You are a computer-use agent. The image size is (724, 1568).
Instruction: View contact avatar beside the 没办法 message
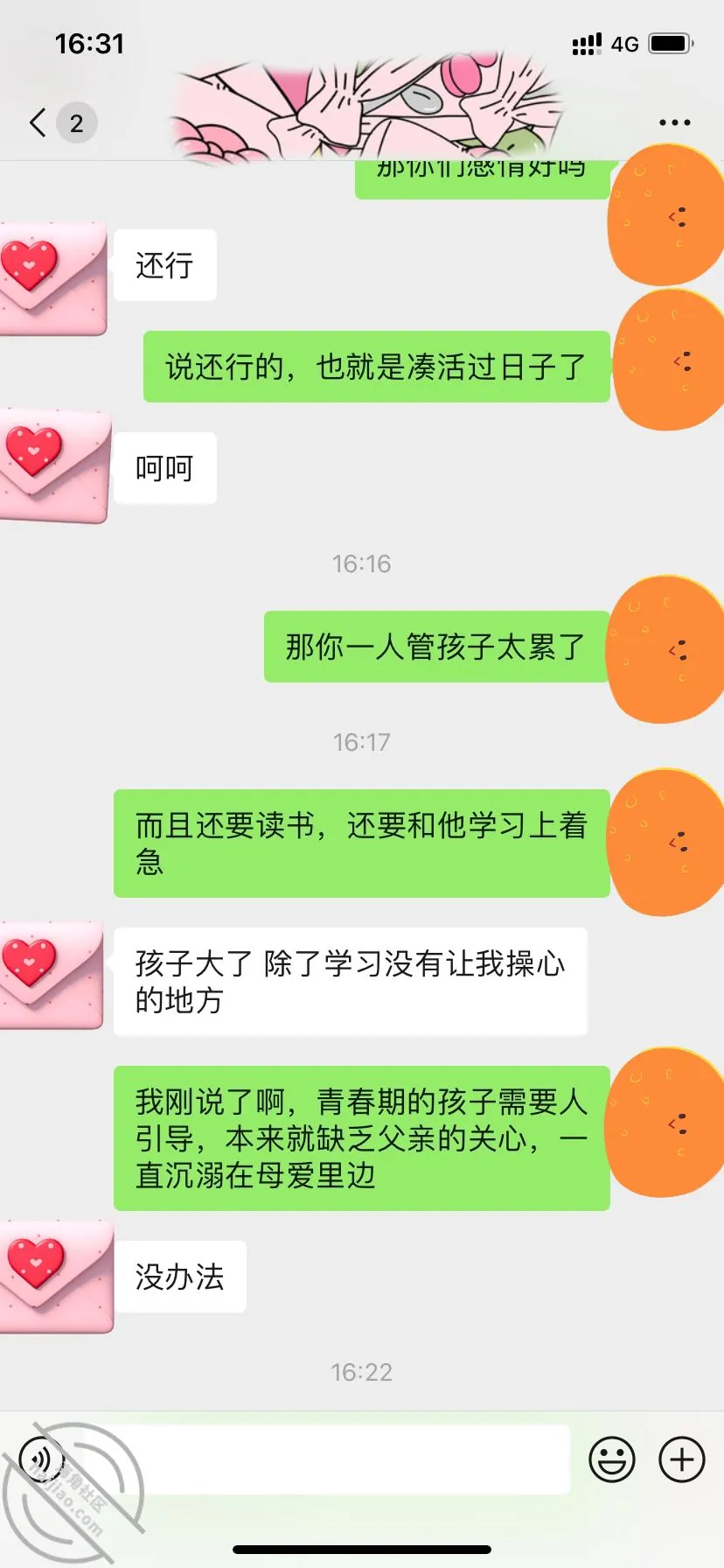[x=56, y=1277]
